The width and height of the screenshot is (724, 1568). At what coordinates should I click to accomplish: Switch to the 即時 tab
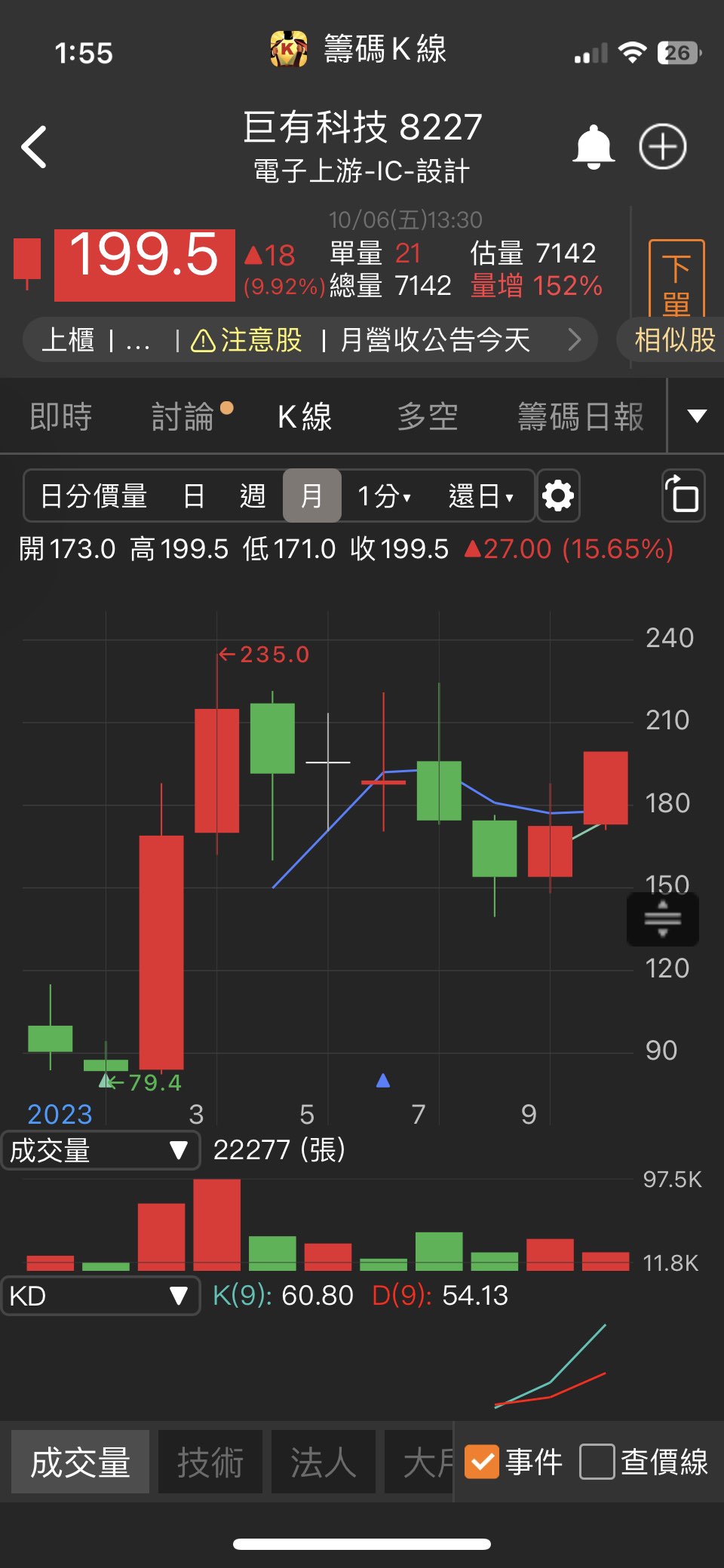tap(61, 417)
